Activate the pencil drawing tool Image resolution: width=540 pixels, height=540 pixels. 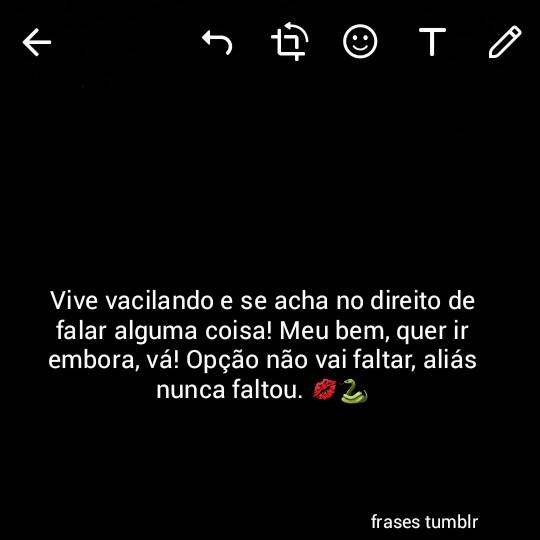click(505, 42)
